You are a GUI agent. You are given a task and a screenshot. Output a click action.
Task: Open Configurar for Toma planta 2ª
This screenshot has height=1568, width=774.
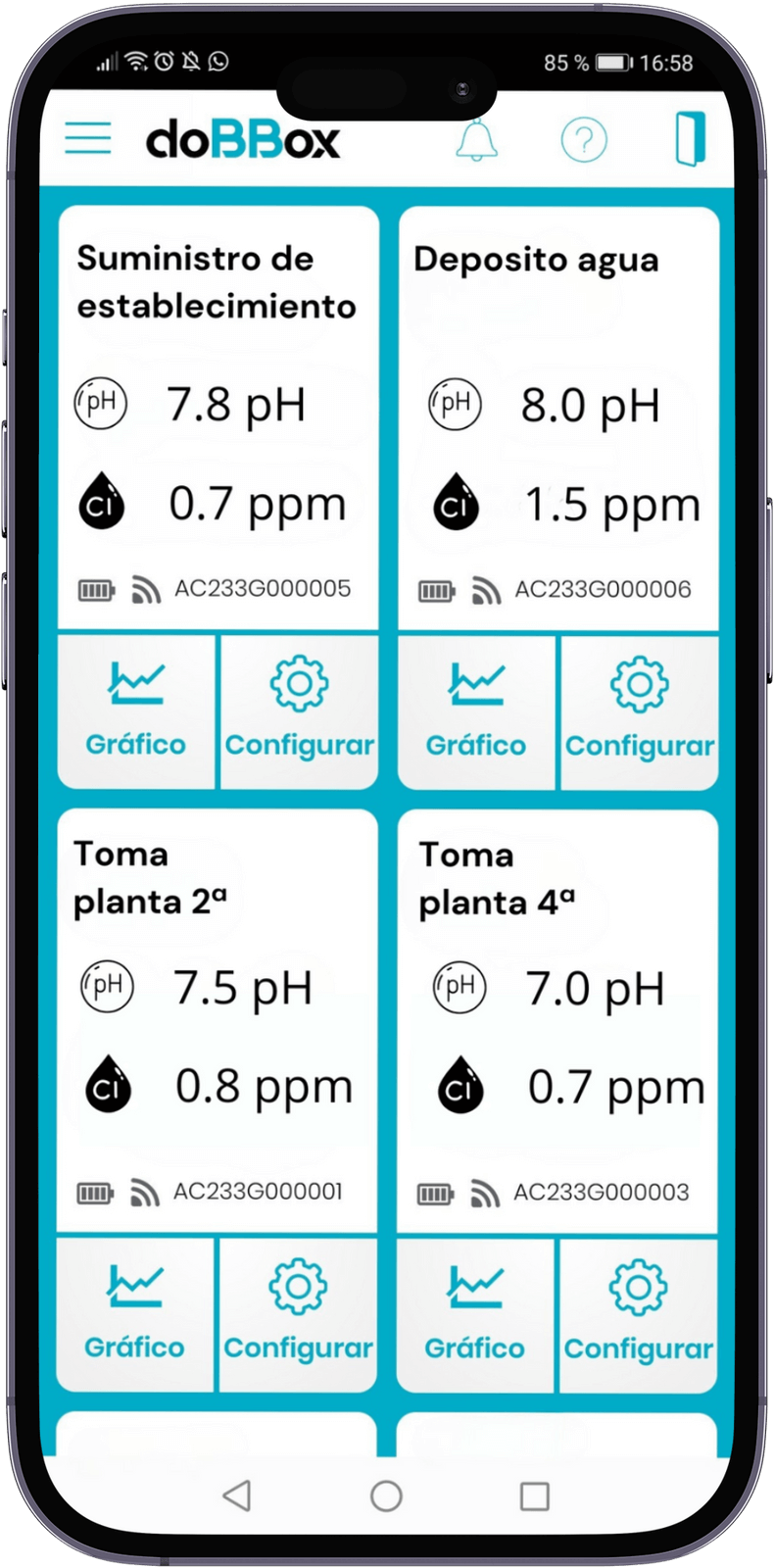(297, 1313)
